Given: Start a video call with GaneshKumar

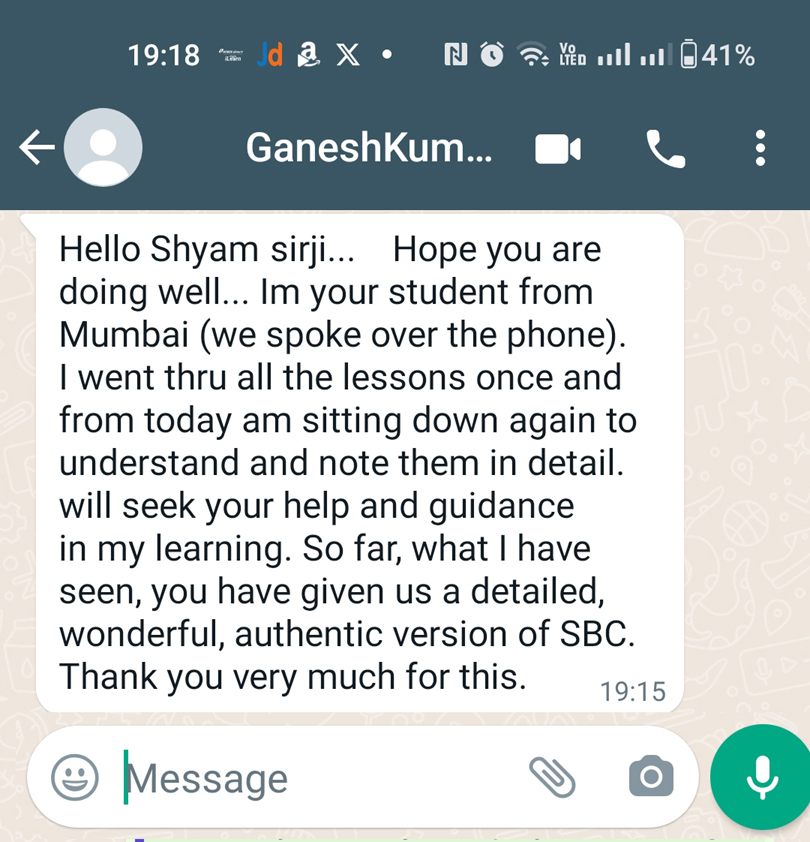Looking at the screenshot, I should (558, 150).
